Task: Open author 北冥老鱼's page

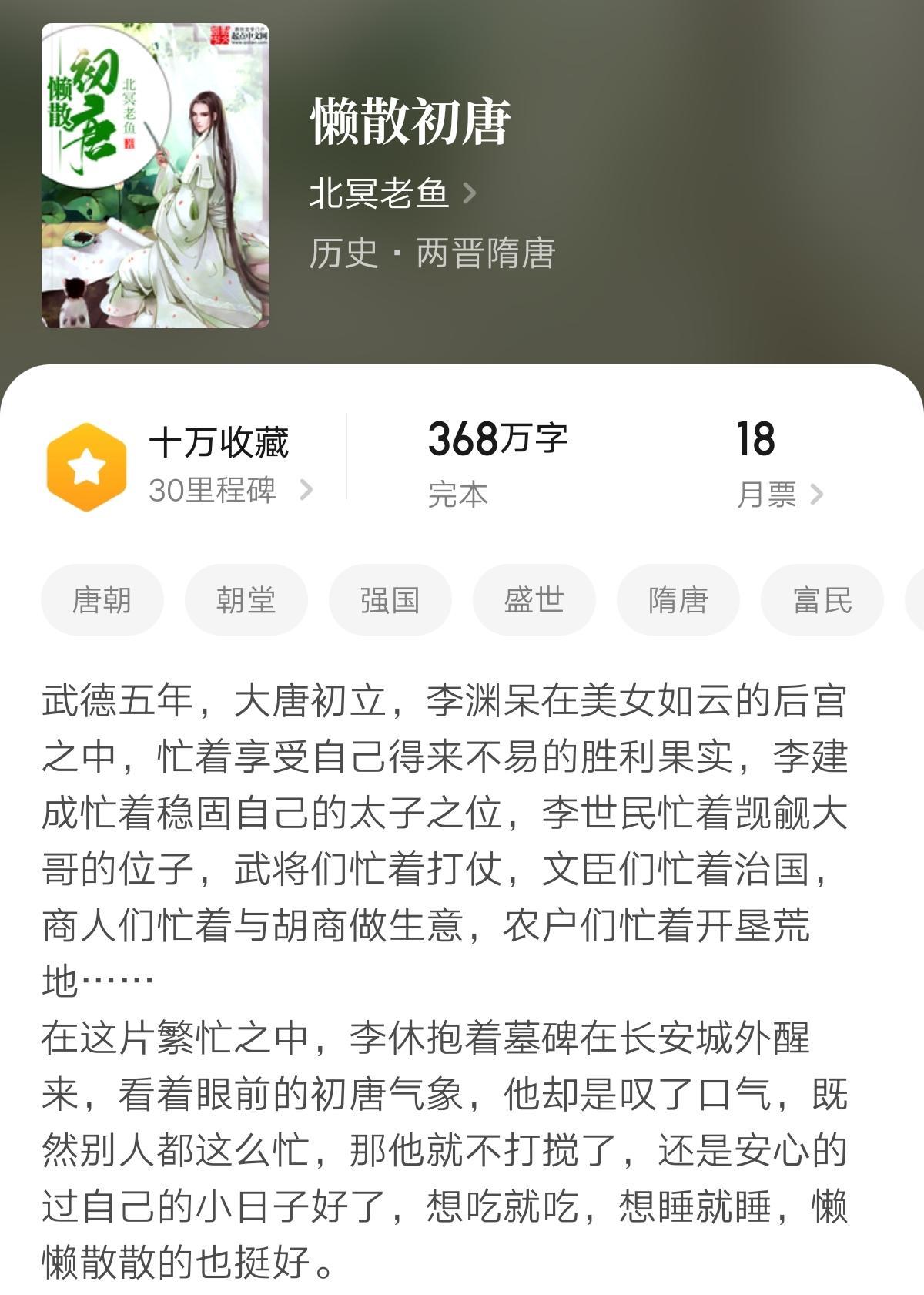Action: point(392,193)
